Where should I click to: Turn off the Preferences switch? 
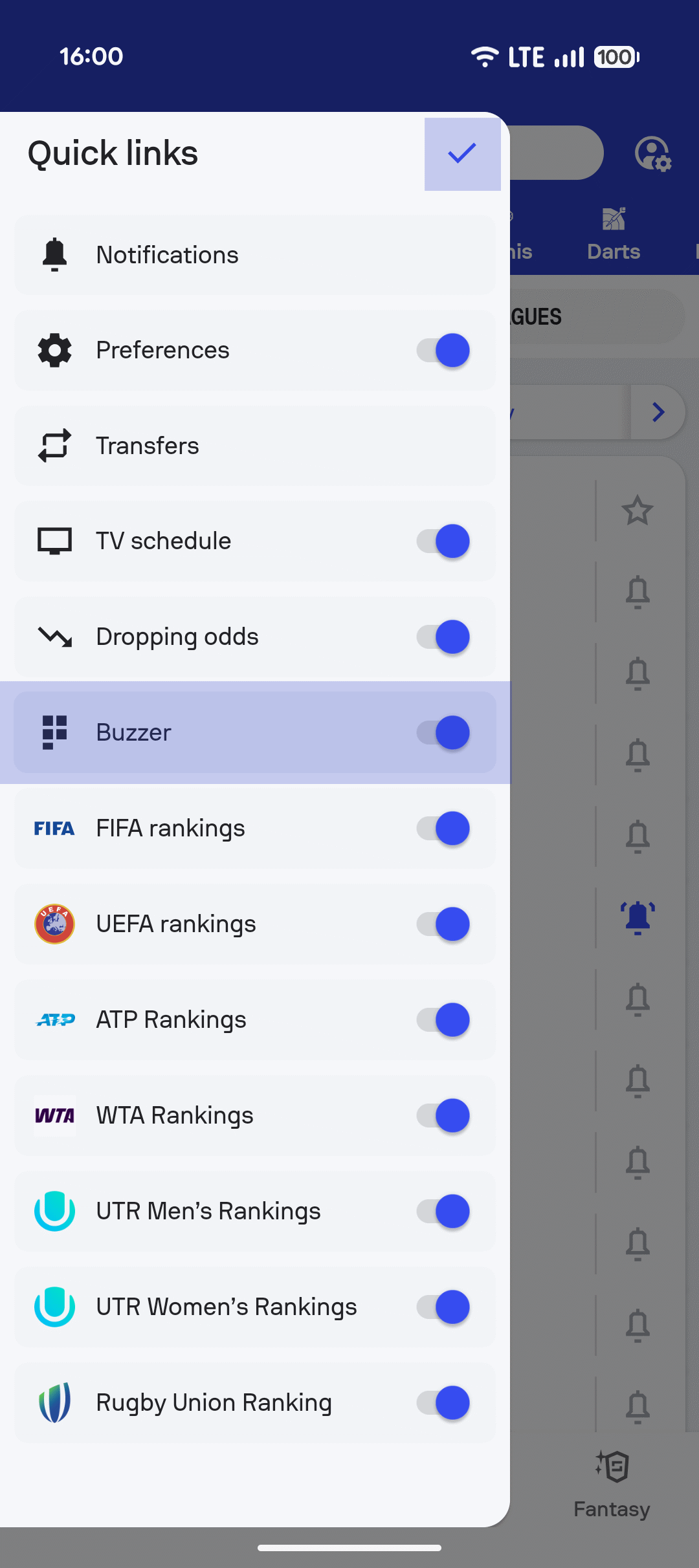pyautogui.click(x=444, y=351)
